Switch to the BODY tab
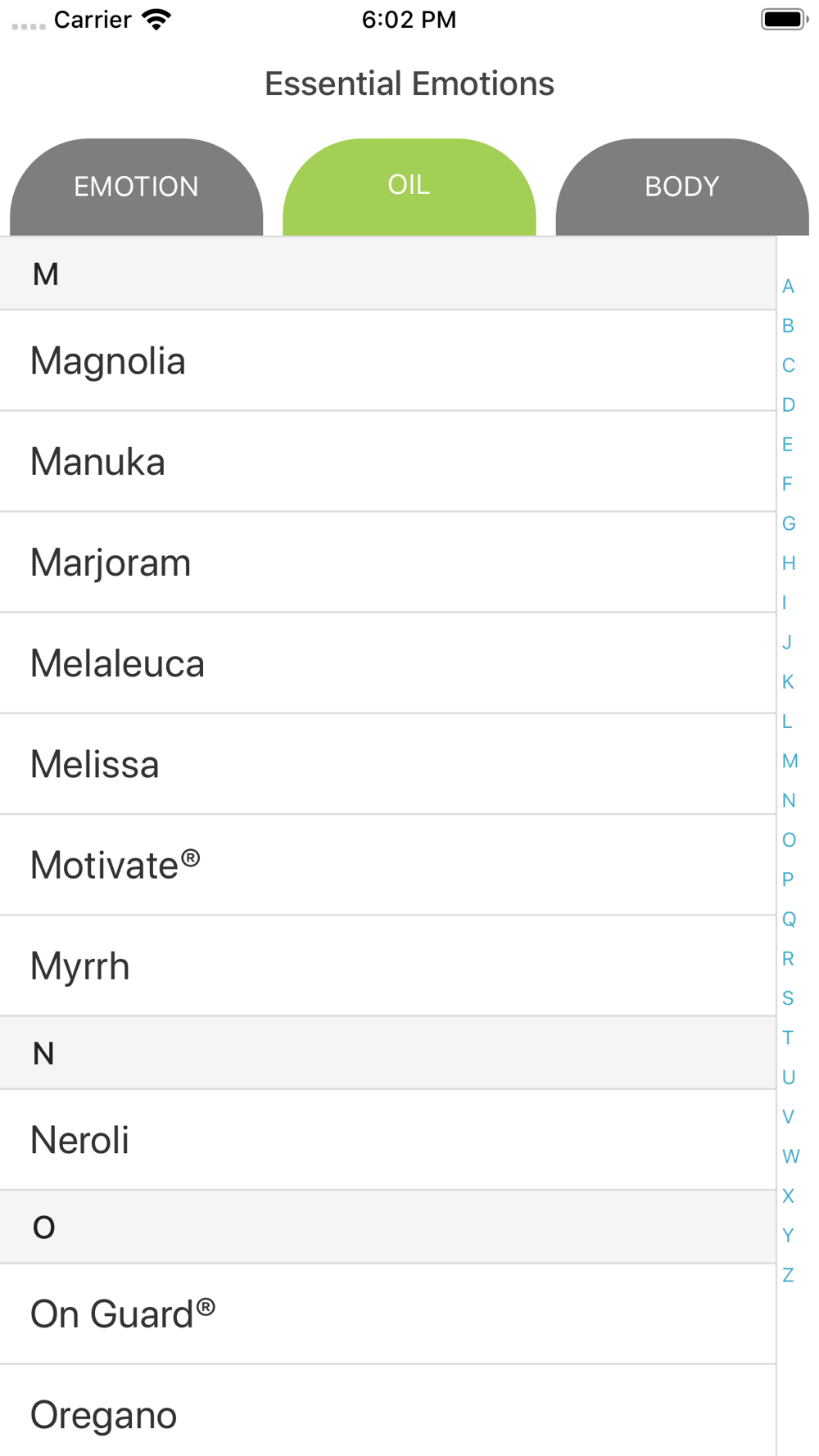 point(682,187)
